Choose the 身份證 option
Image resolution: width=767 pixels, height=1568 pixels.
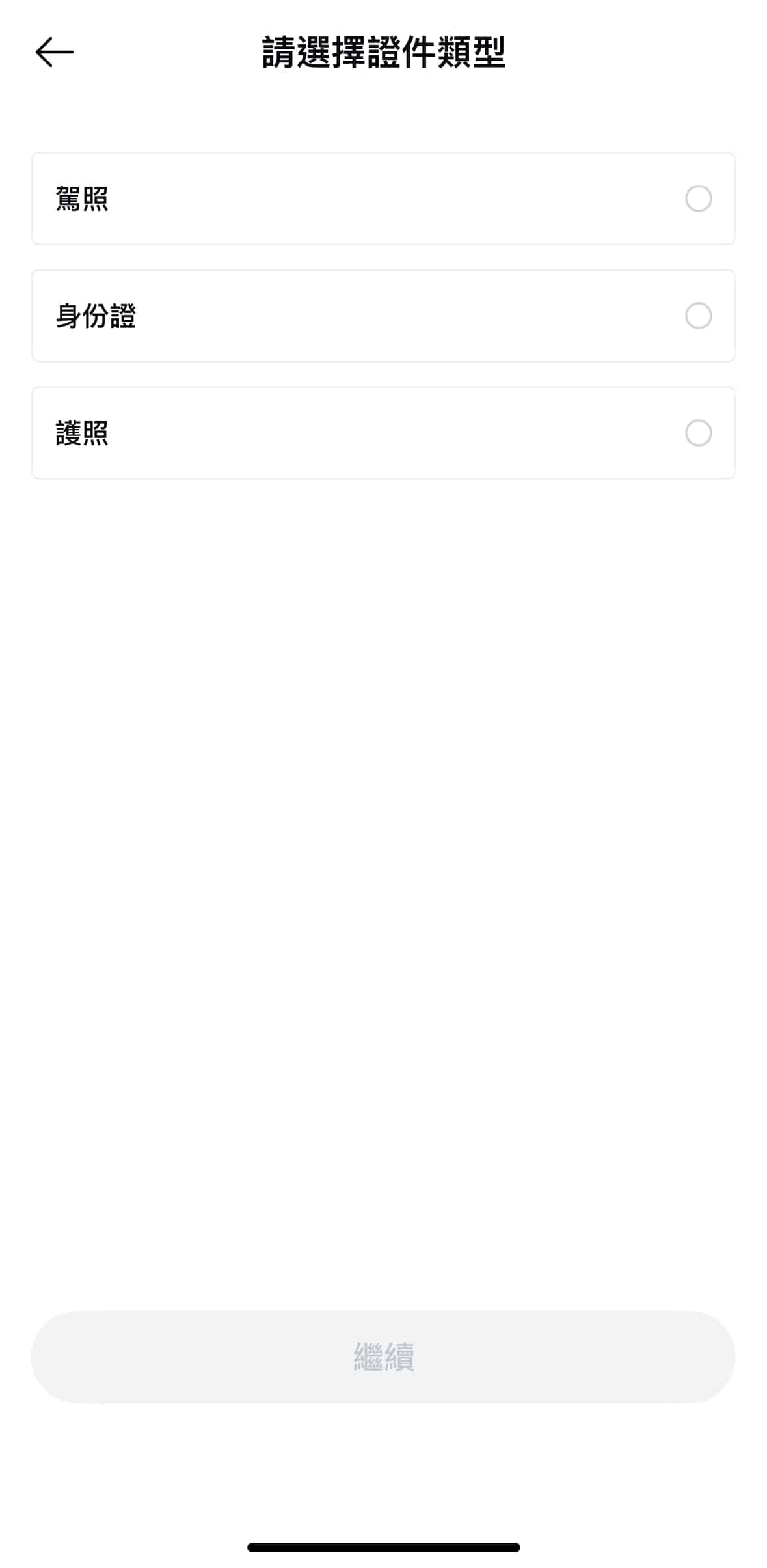click(383, 316)
